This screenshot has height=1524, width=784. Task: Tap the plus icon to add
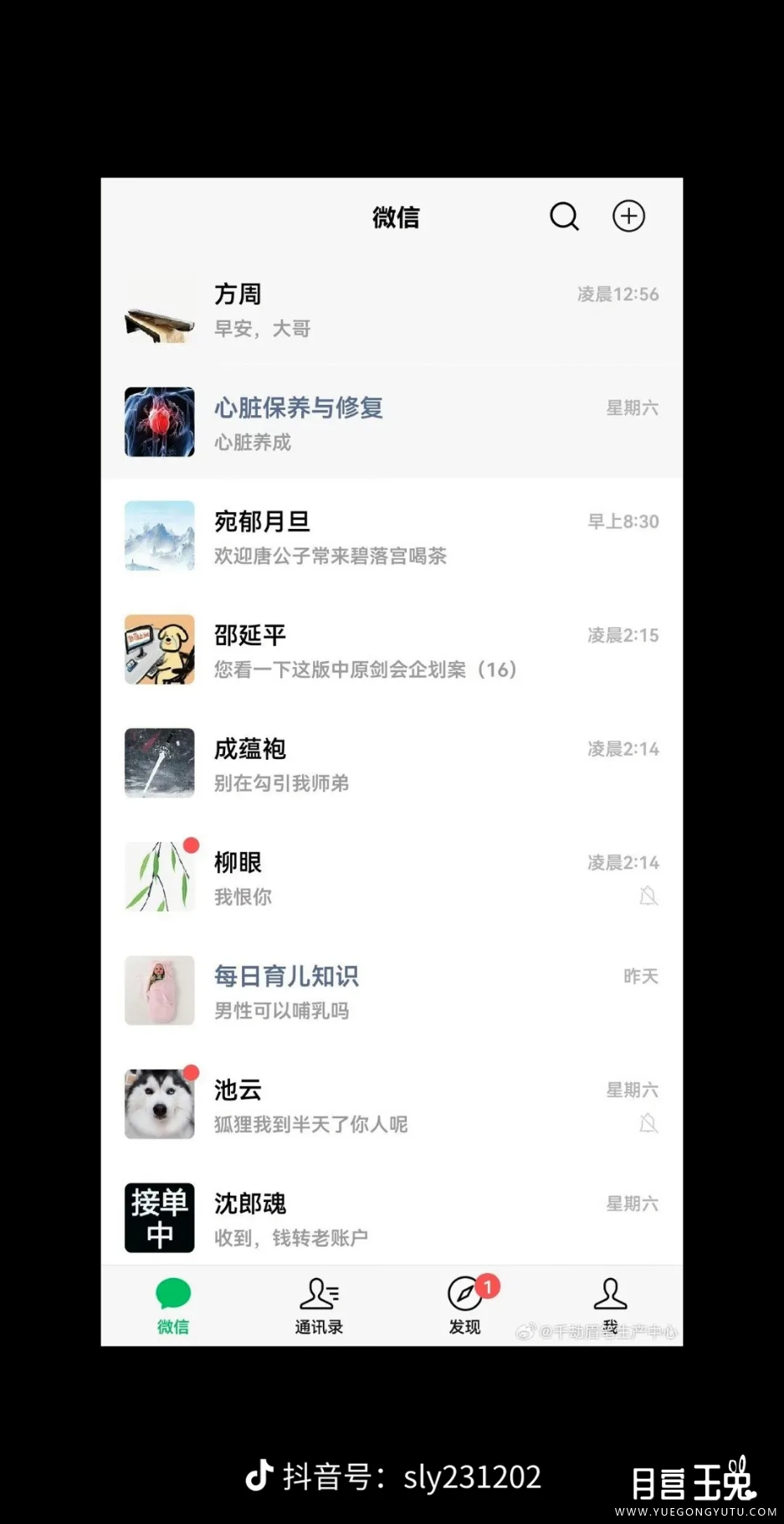(x=628, y=217)
